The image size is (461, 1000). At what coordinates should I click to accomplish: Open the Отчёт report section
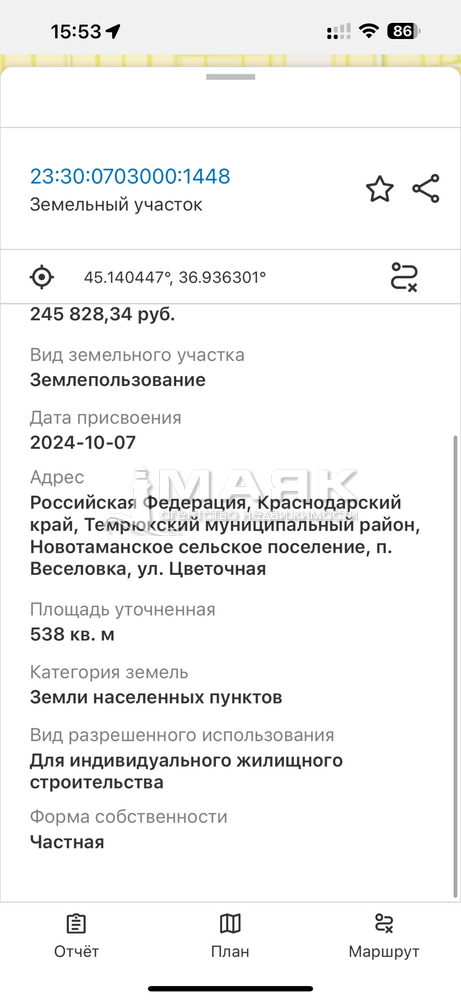click(x=77, y=936)
